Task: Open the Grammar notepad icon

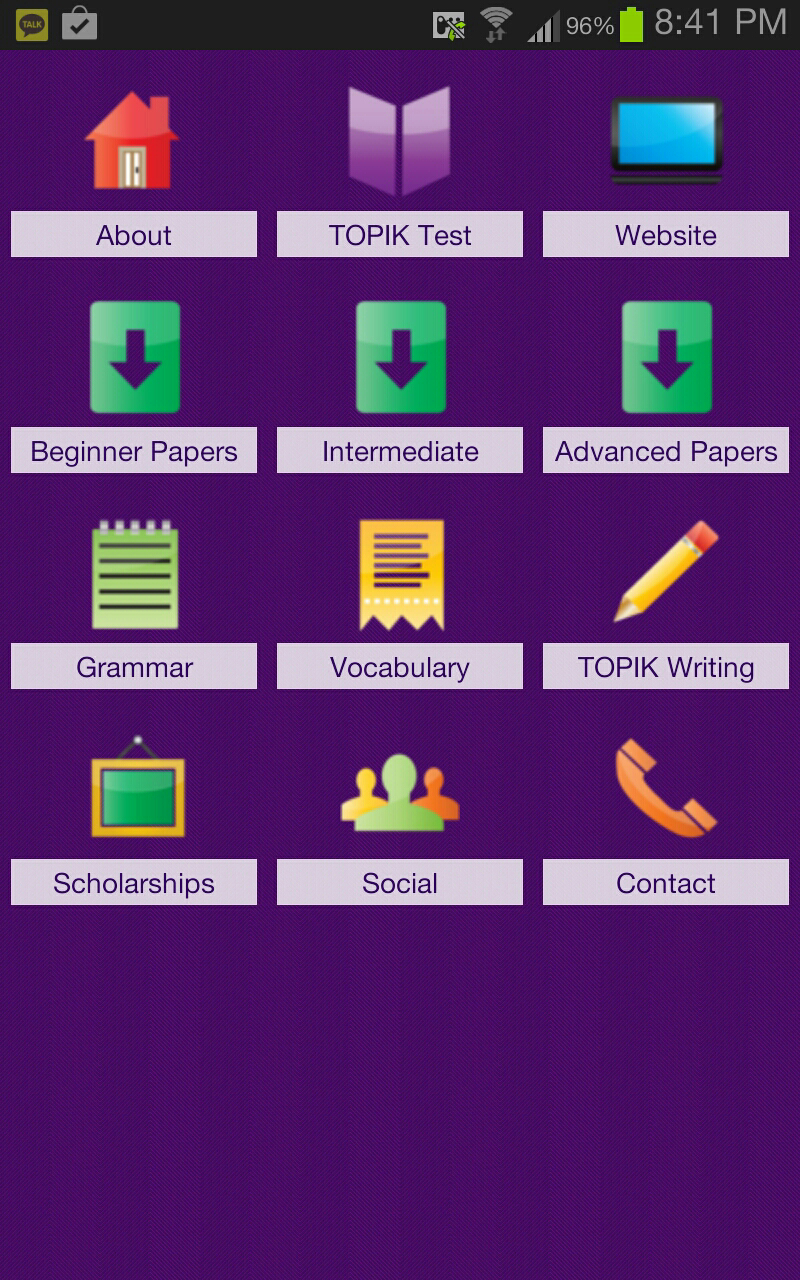Action: (x=135, y=572)
